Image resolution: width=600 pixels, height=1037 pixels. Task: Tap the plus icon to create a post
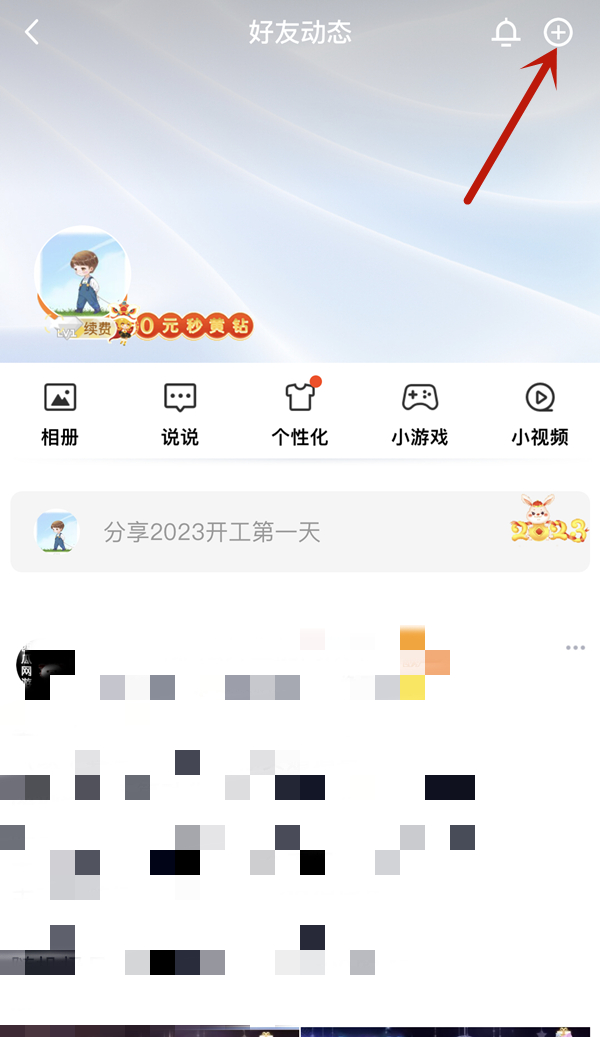coord(558,32)
